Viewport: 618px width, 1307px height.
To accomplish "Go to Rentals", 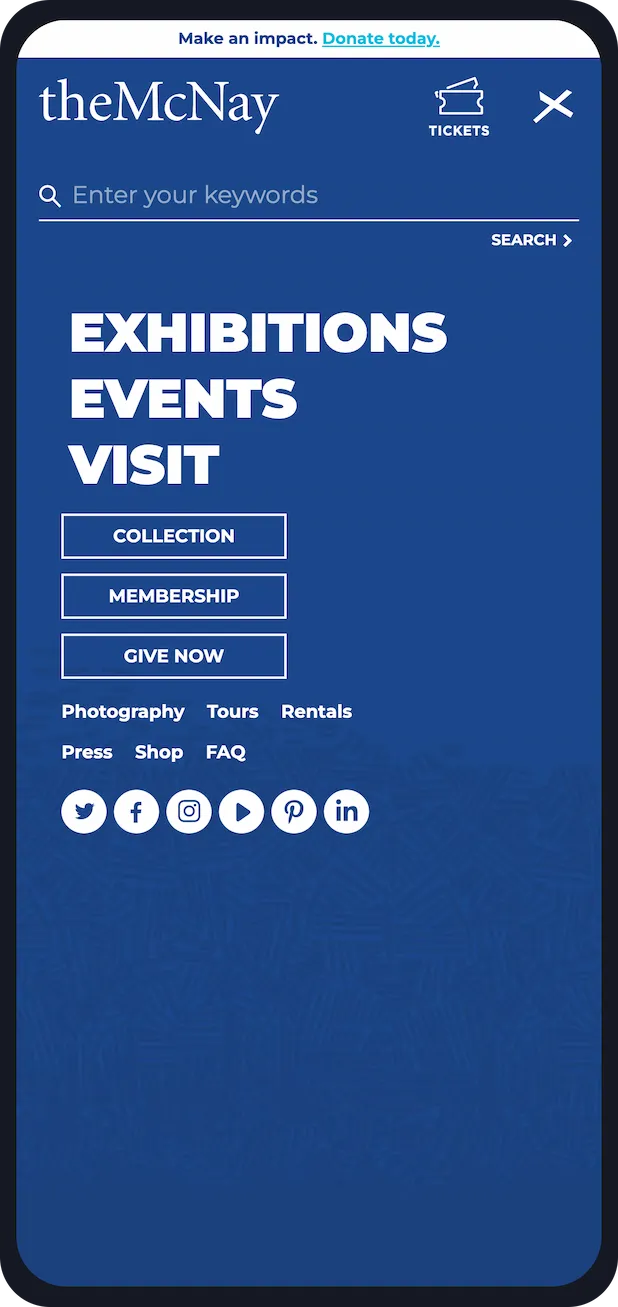I will tap(316, 712).
